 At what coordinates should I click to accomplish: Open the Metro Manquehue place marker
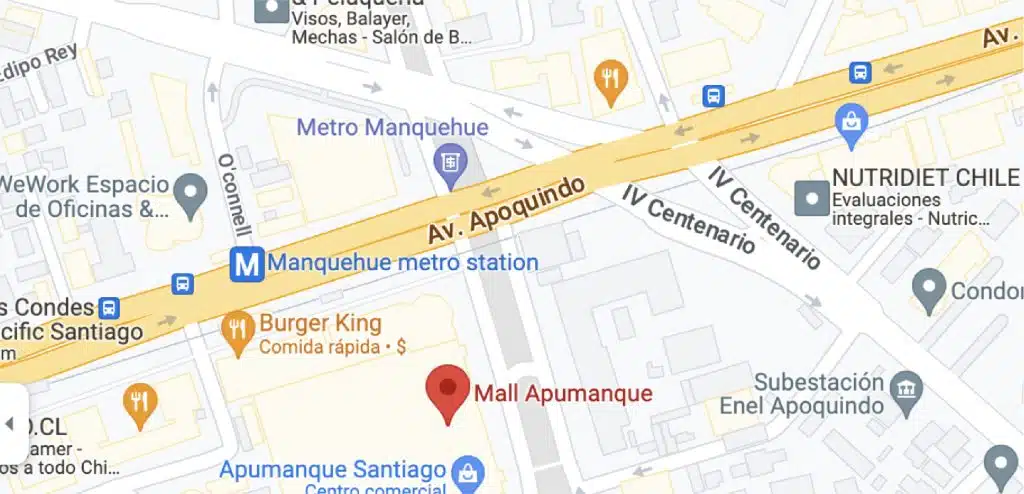[x=450, y=163]
